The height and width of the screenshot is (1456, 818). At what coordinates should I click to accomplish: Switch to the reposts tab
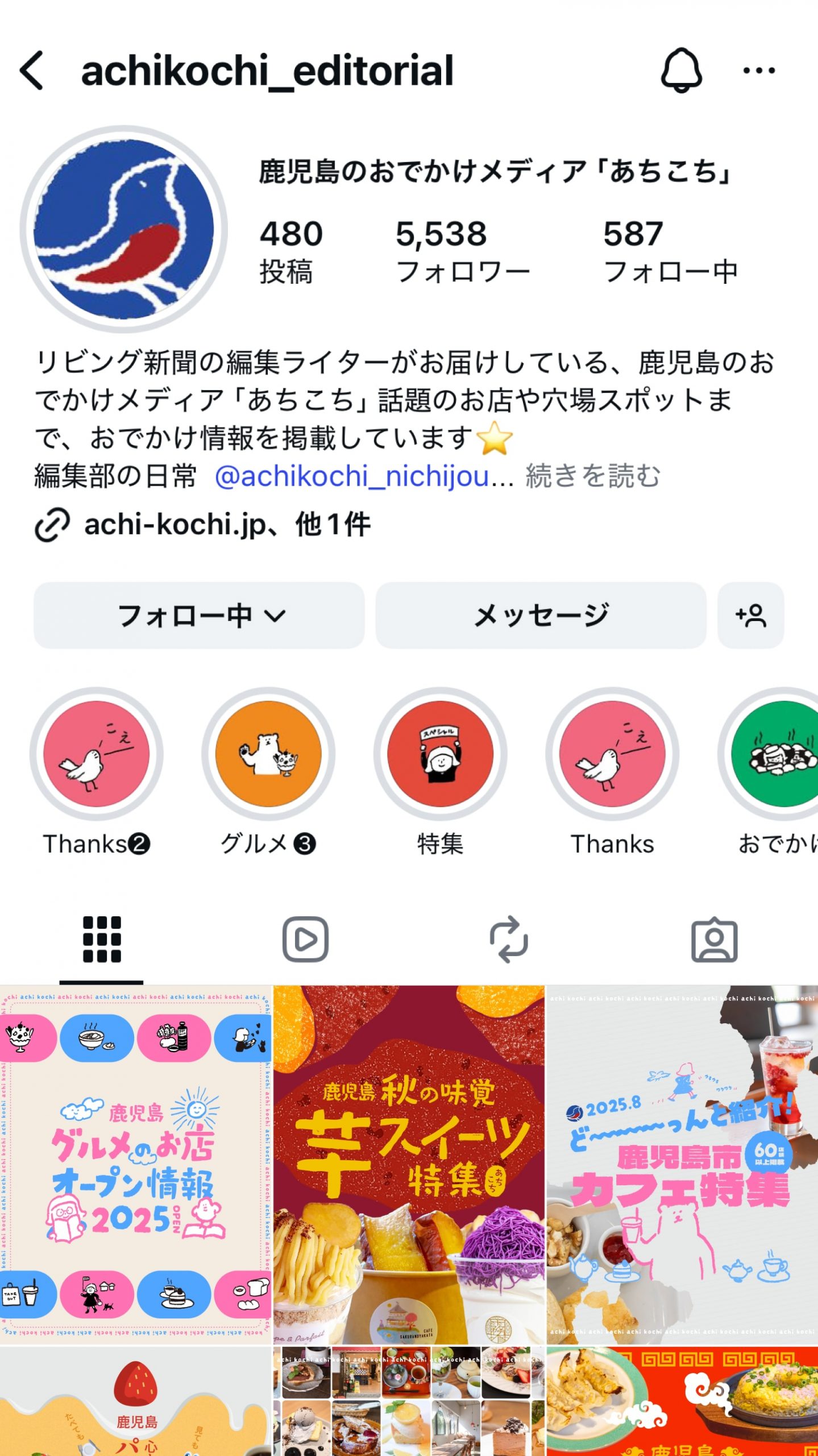(x=509, y=940)
